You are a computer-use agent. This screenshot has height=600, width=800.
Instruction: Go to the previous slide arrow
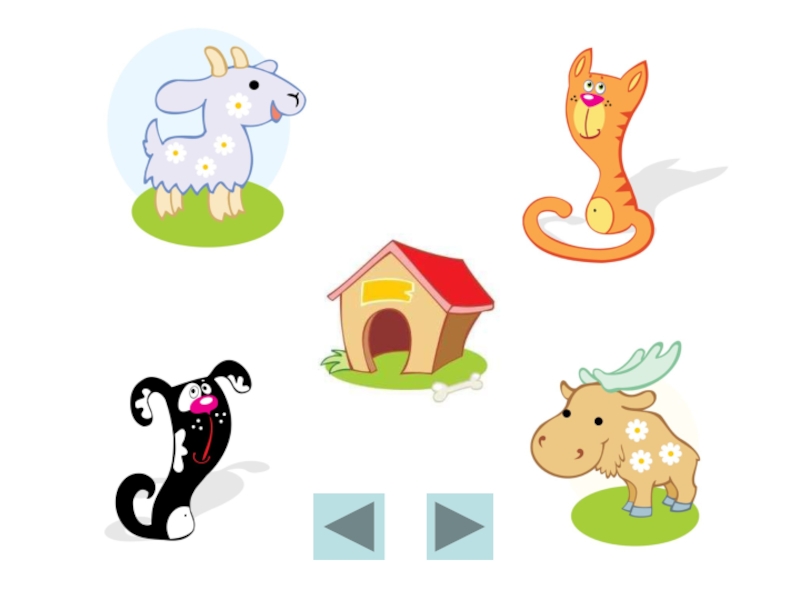(348, 526)
